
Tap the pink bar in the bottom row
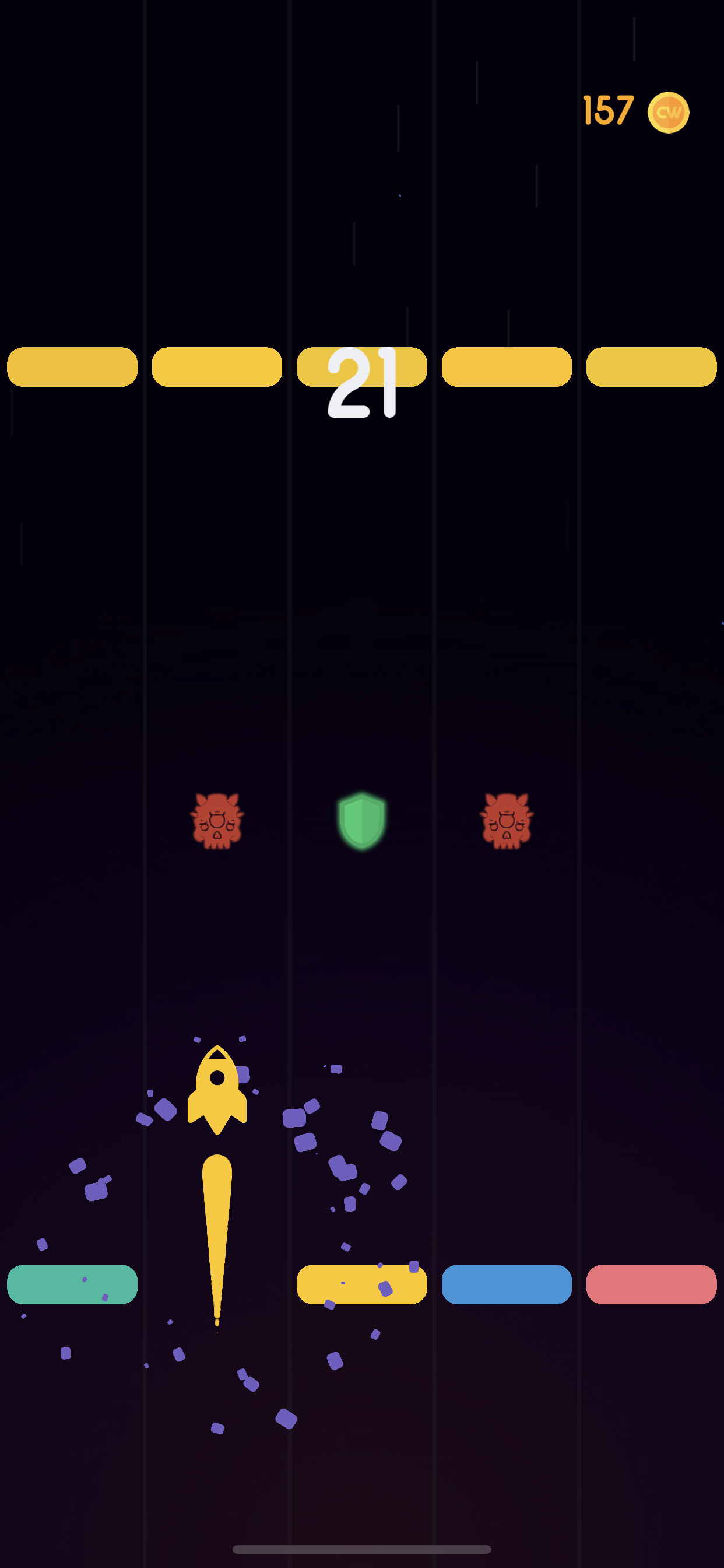pyautogui.click(x=651, y=1284)
